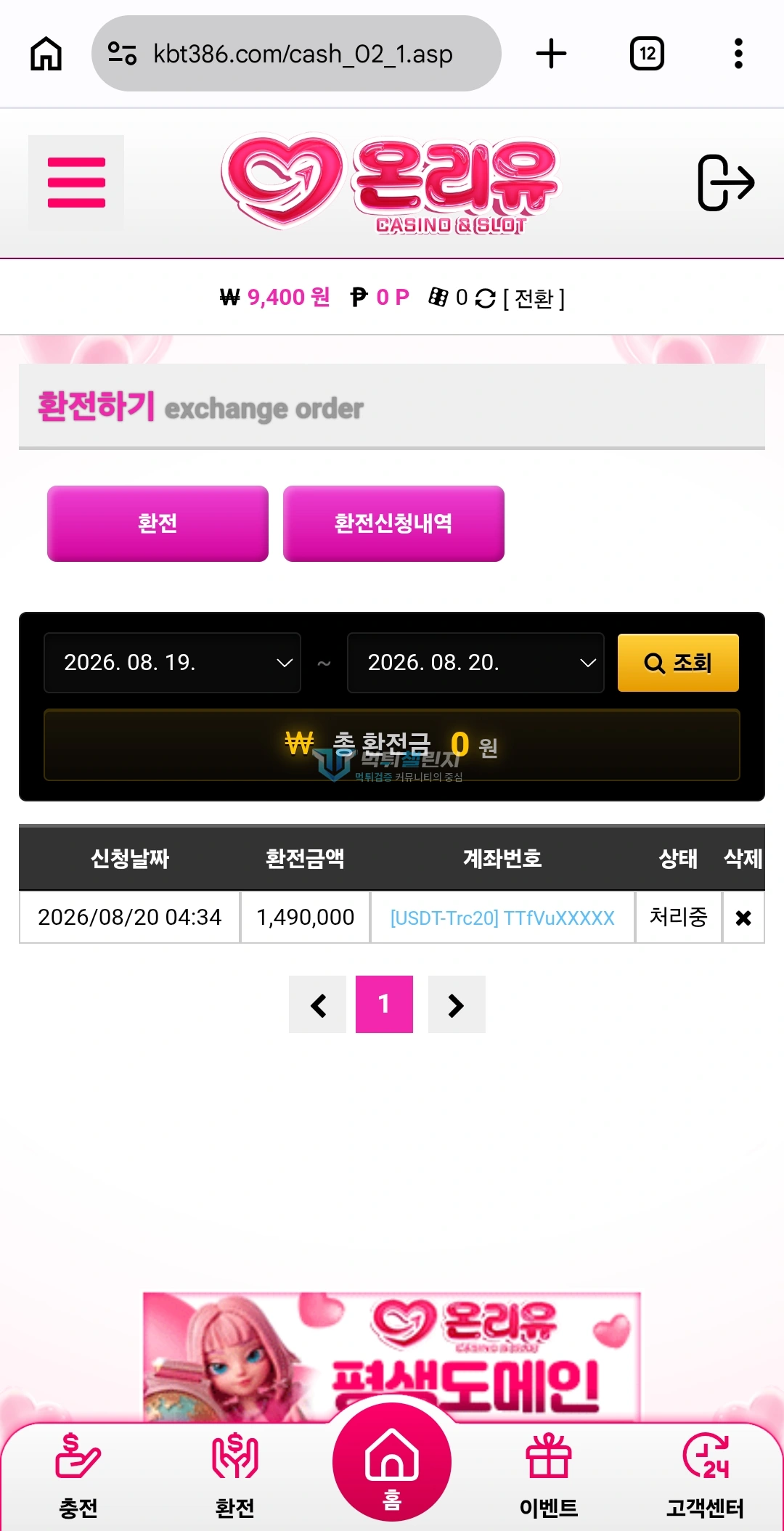
Task: Open a new browser tab
Action: (551, 54)
